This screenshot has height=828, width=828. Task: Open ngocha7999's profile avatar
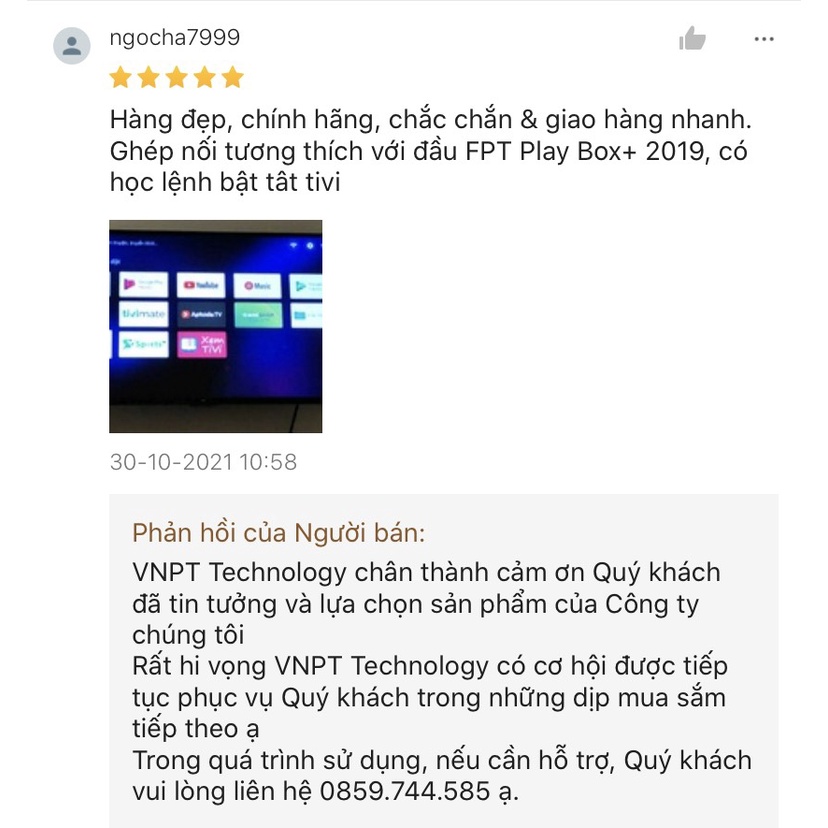point(72,46)
